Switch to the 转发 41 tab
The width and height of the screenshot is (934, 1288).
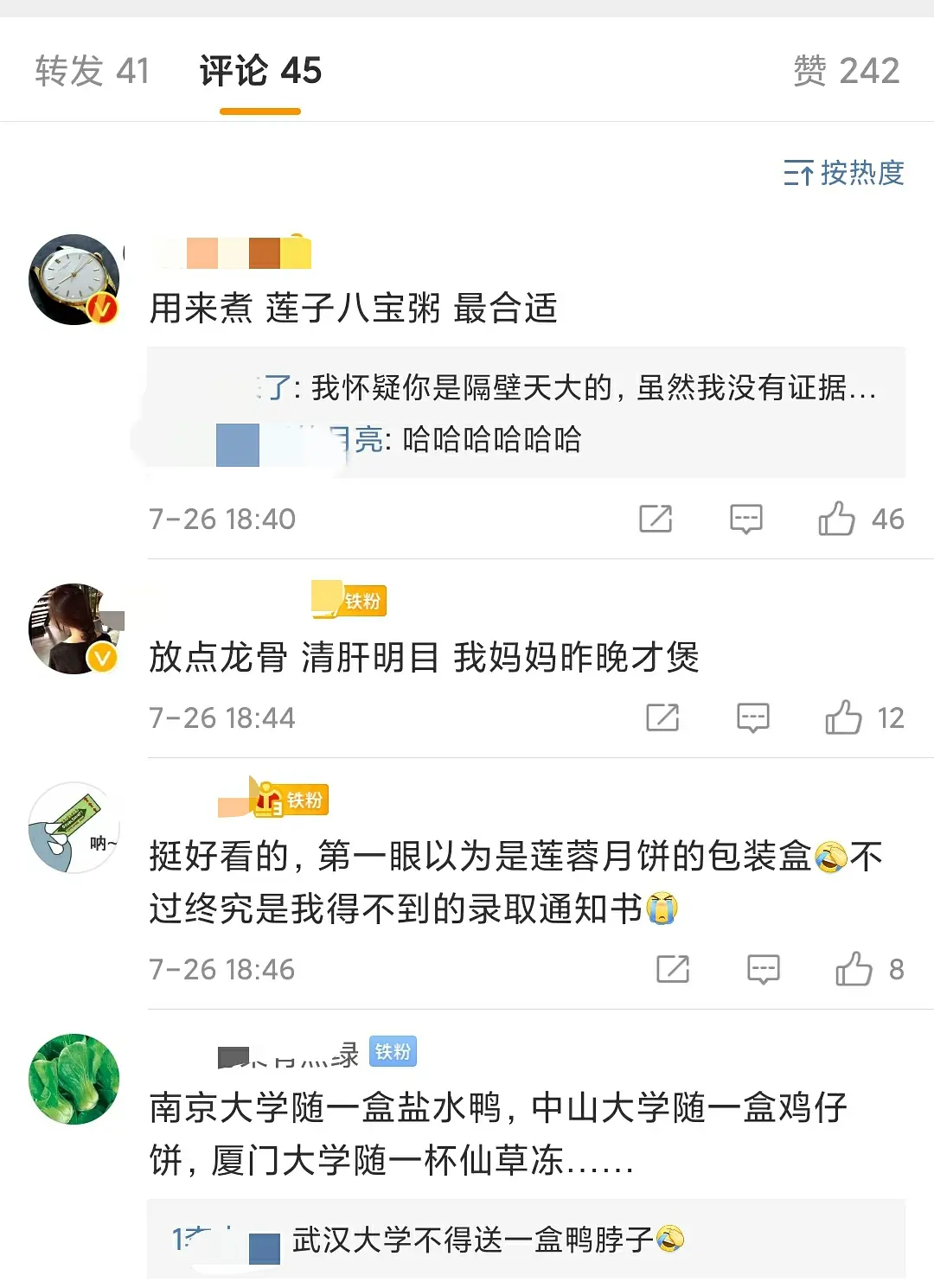[91, 69]
